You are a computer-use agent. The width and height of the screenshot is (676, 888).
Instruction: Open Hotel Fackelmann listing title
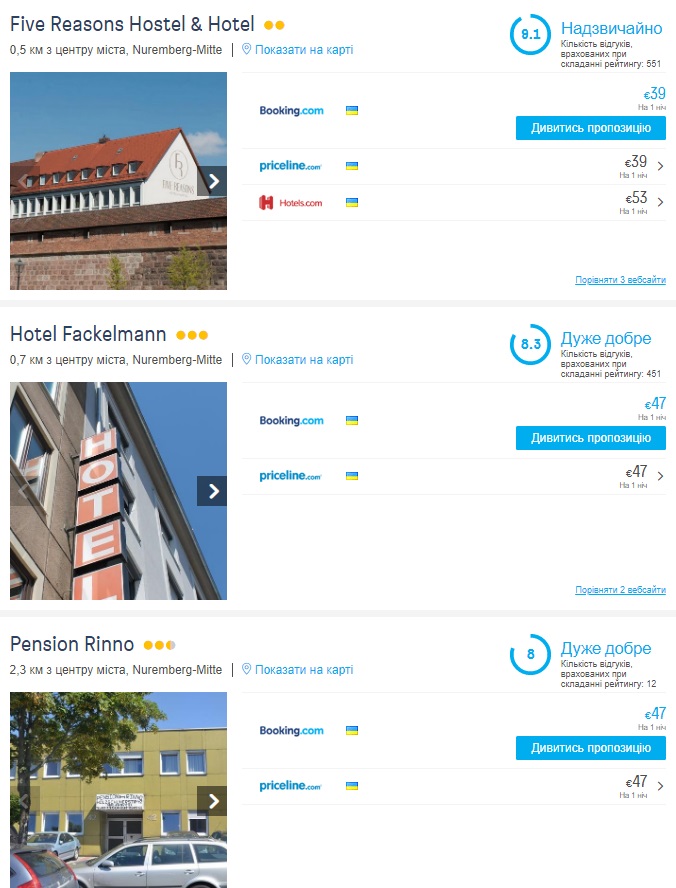91,334
